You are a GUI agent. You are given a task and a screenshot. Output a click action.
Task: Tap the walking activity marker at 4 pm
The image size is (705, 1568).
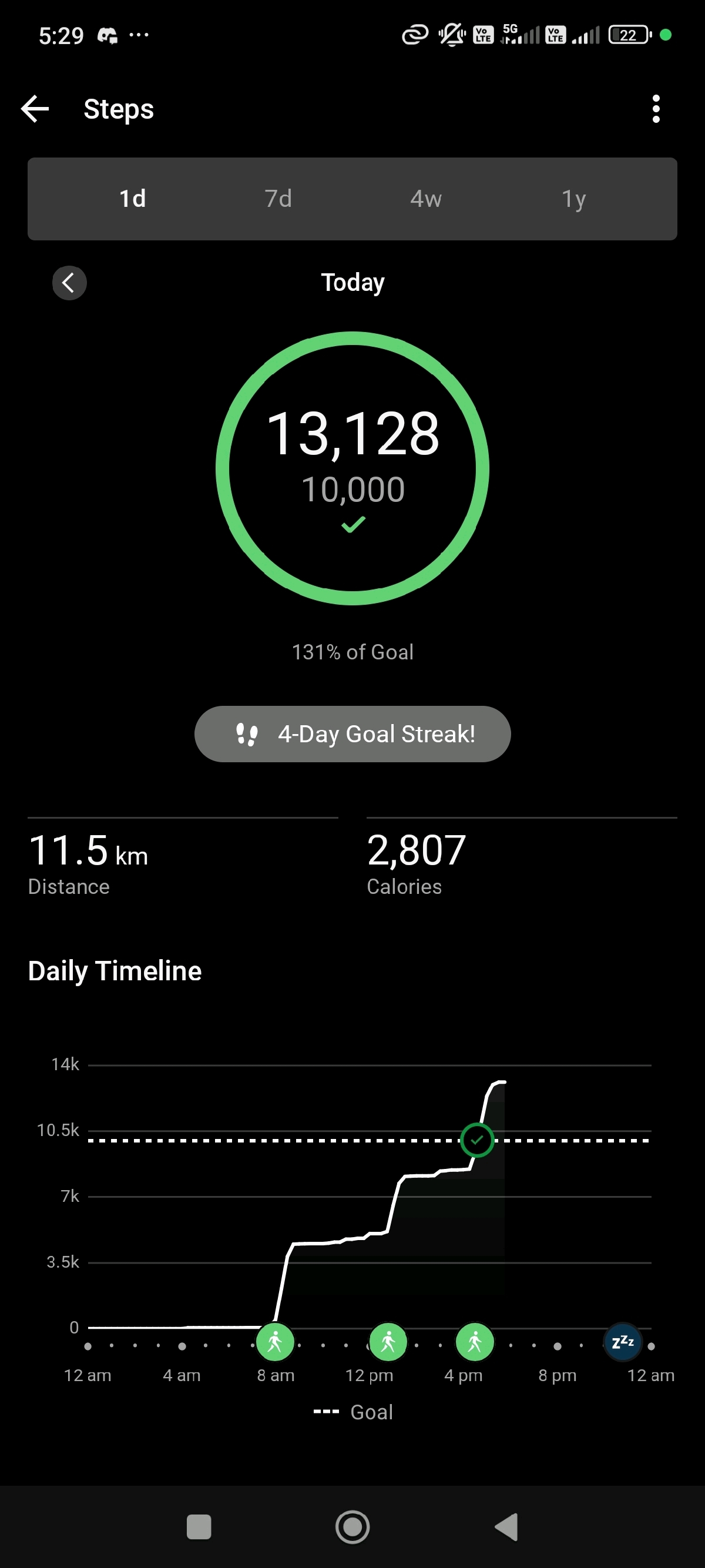pos(475,1342)
